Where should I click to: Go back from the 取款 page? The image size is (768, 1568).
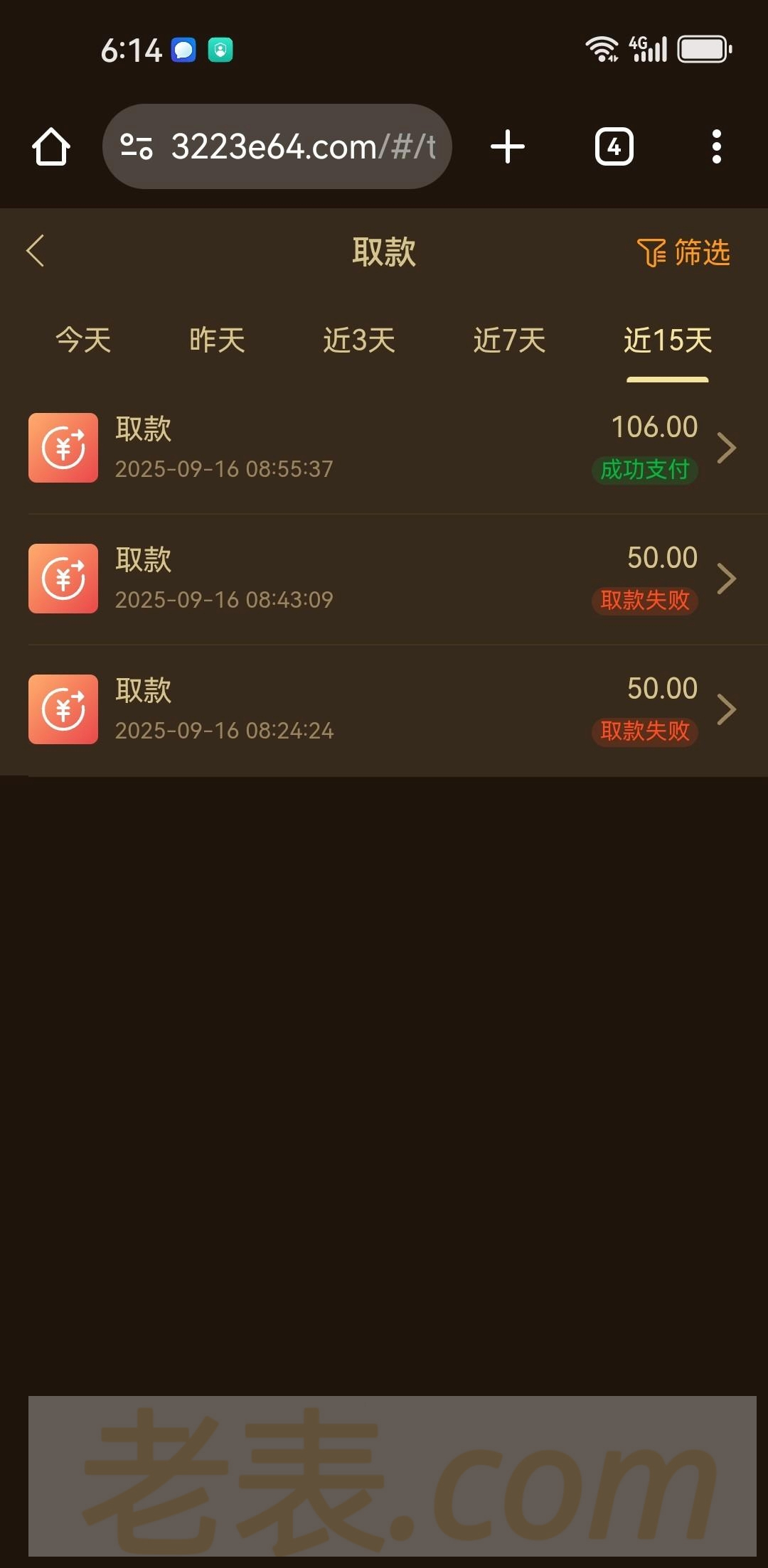click(x=36, y=251)
